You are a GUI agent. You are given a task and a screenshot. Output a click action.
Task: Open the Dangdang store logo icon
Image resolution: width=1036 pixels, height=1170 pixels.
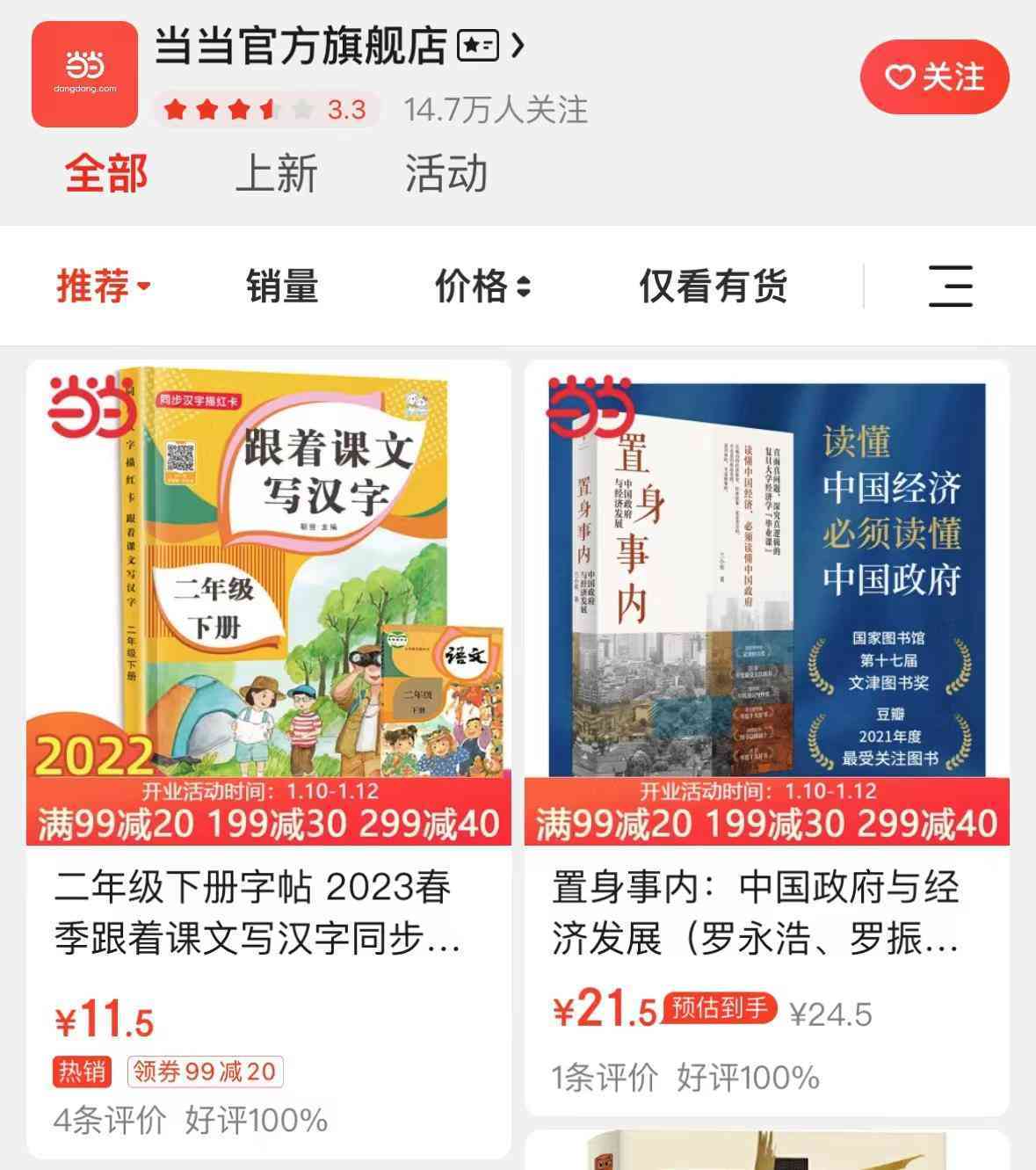pos(83,75)
